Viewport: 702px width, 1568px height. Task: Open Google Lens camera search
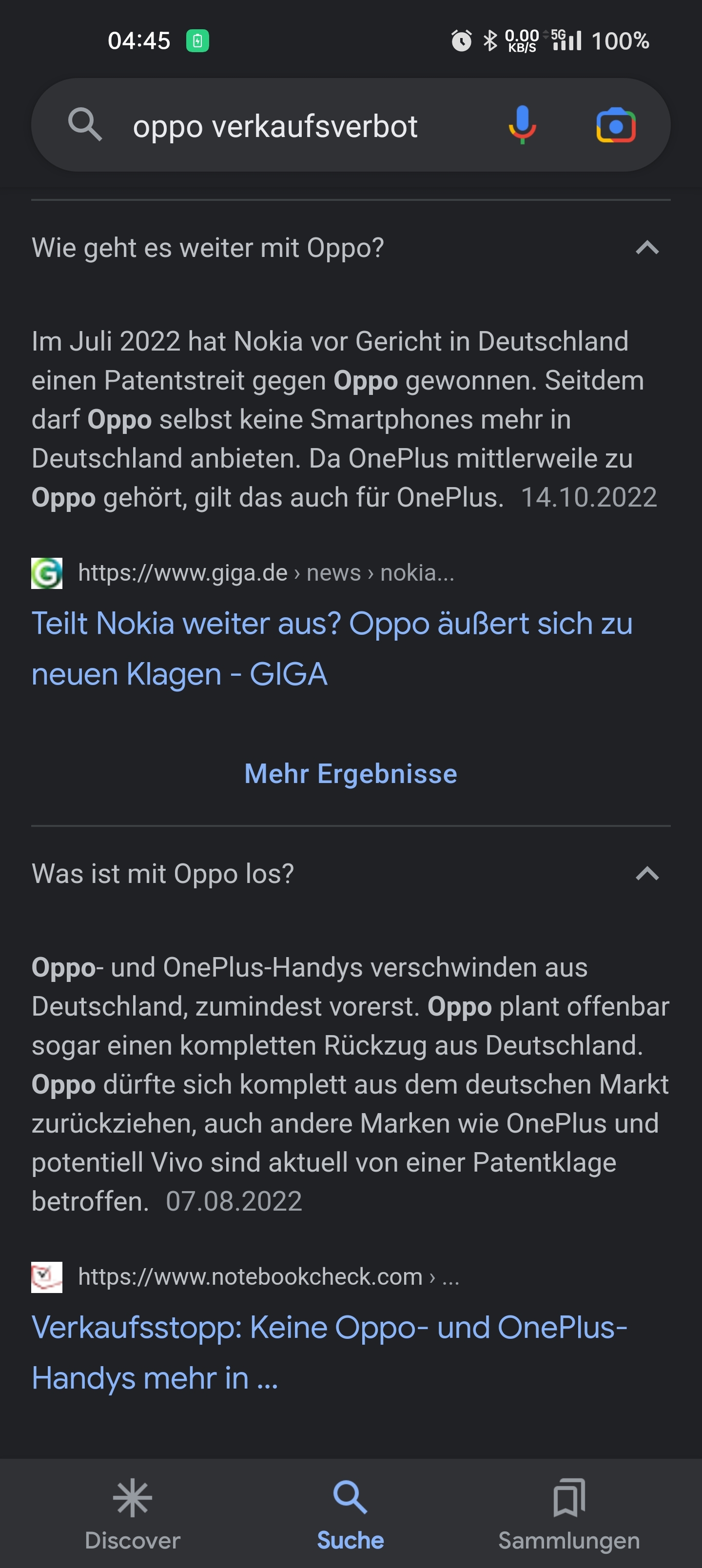click(x=616, y=125)
